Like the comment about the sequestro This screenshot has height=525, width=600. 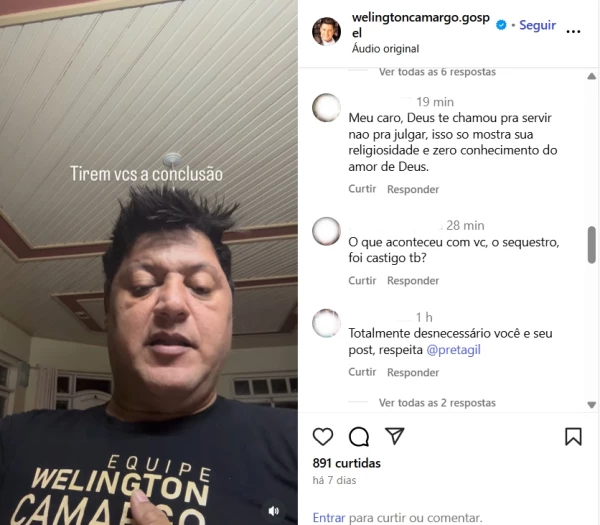pyautogui.click(x=362, y=281)
